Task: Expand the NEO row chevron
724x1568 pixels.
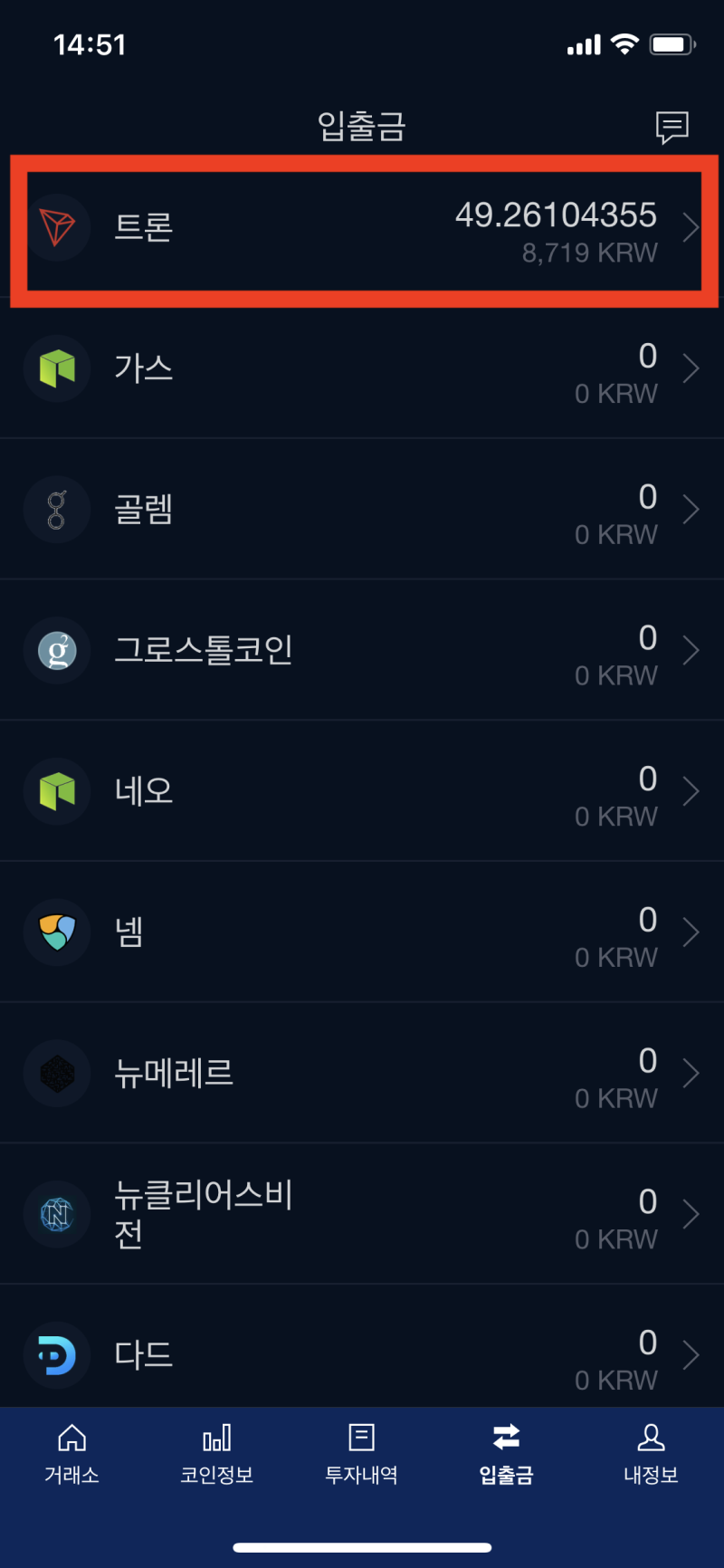Action: coord(691,790)
